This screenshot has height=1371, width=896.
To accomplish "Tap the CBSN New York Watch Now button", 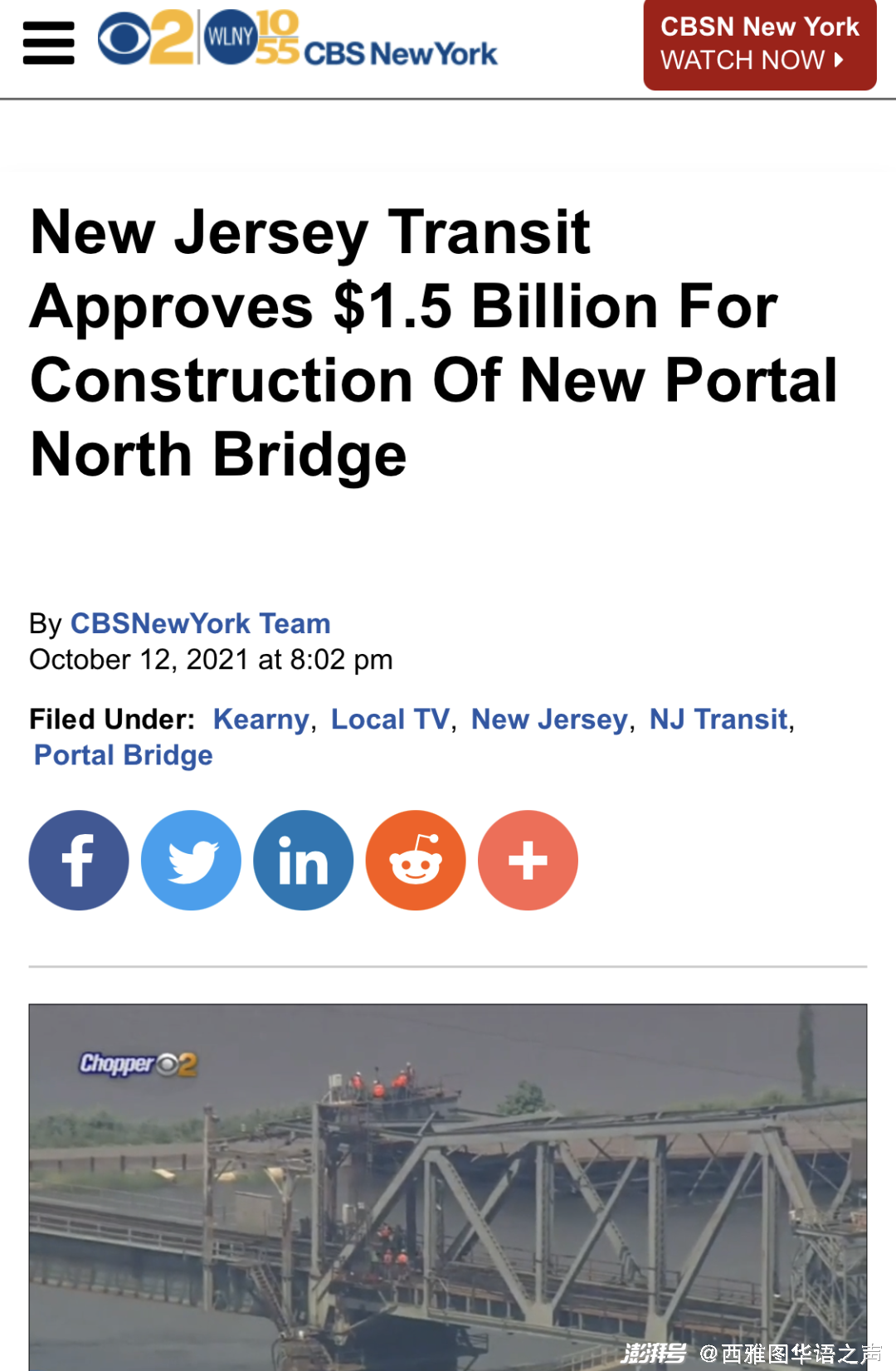I will tap(759, 44).
